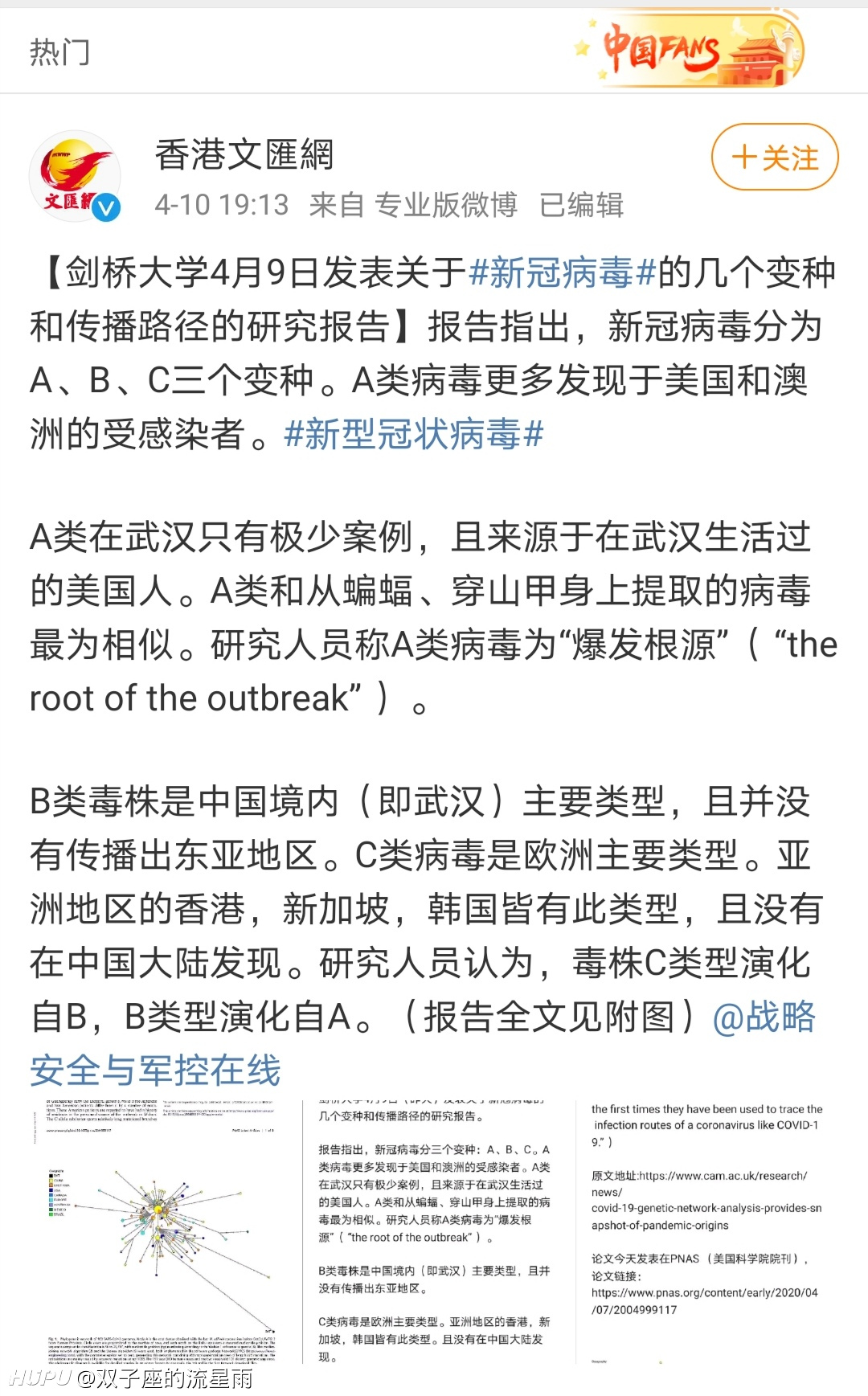Open the 香港文匯網 account name
This screenshot has width=868, height=1396.
click(244, 154)
